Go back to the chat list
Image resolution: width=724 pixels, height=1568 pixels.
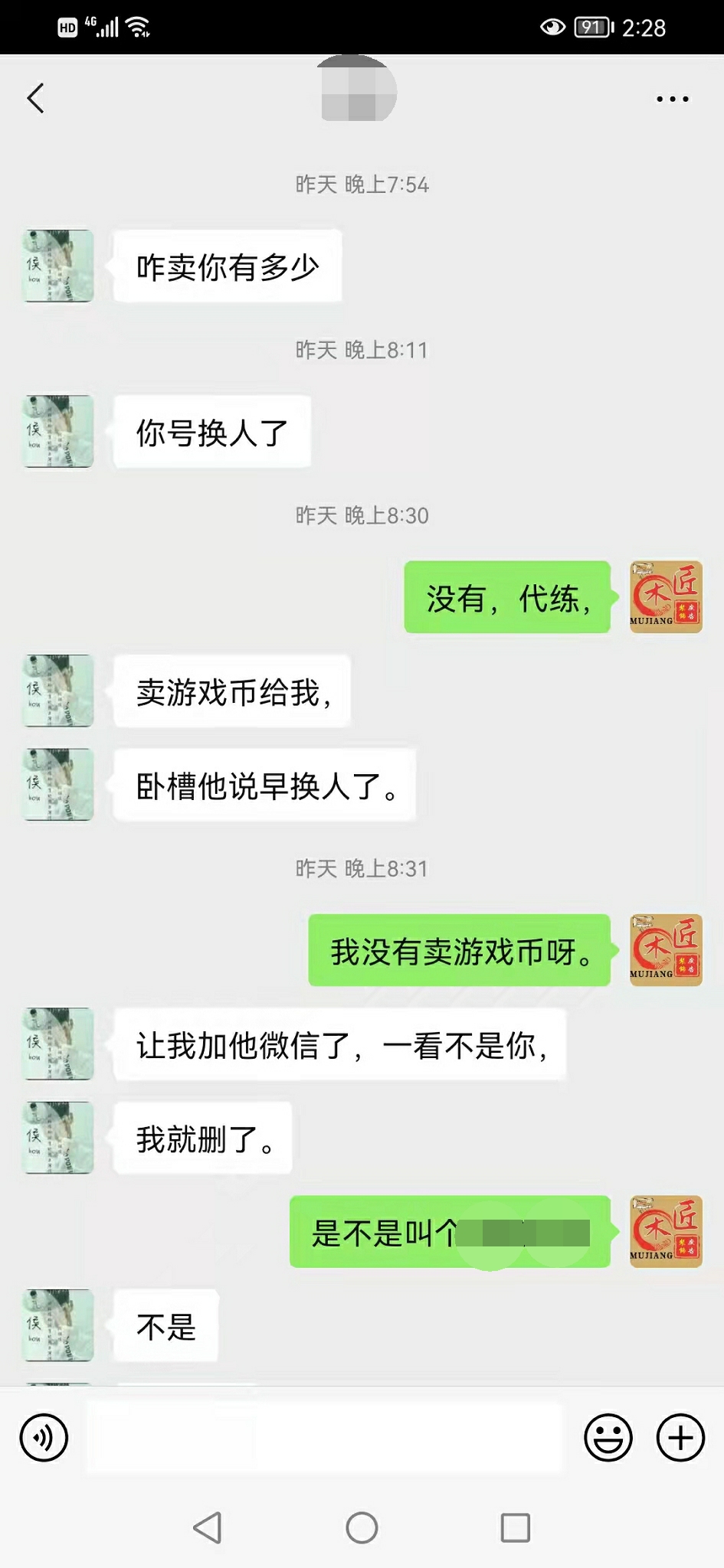click(35, 98)
